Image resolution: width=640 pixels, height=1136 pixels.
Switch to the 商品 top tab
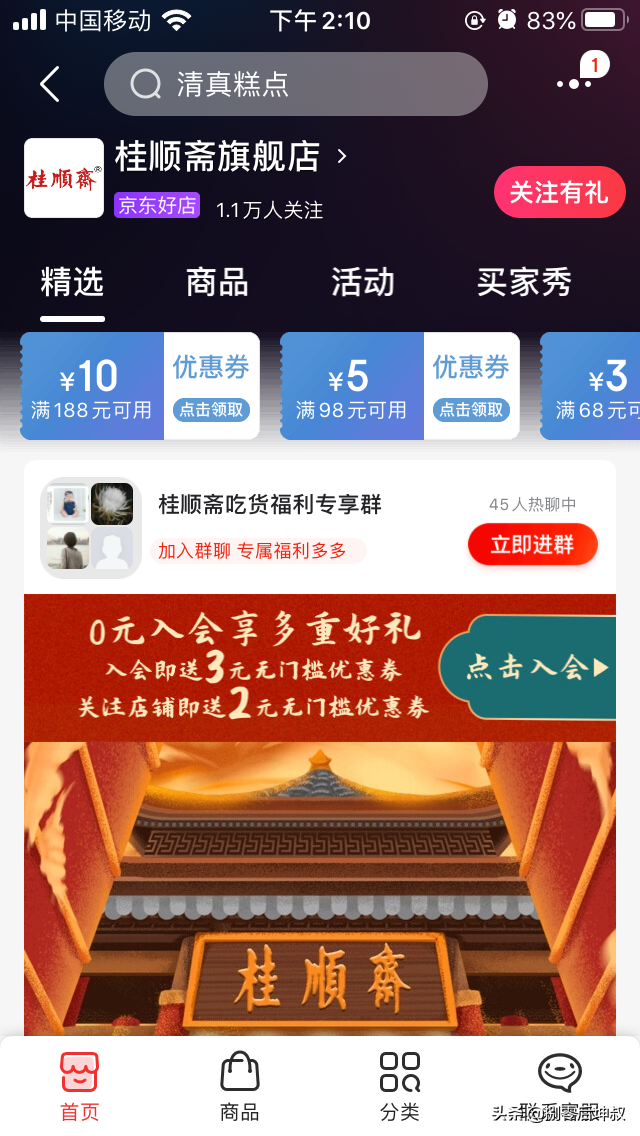pos(217,283)
